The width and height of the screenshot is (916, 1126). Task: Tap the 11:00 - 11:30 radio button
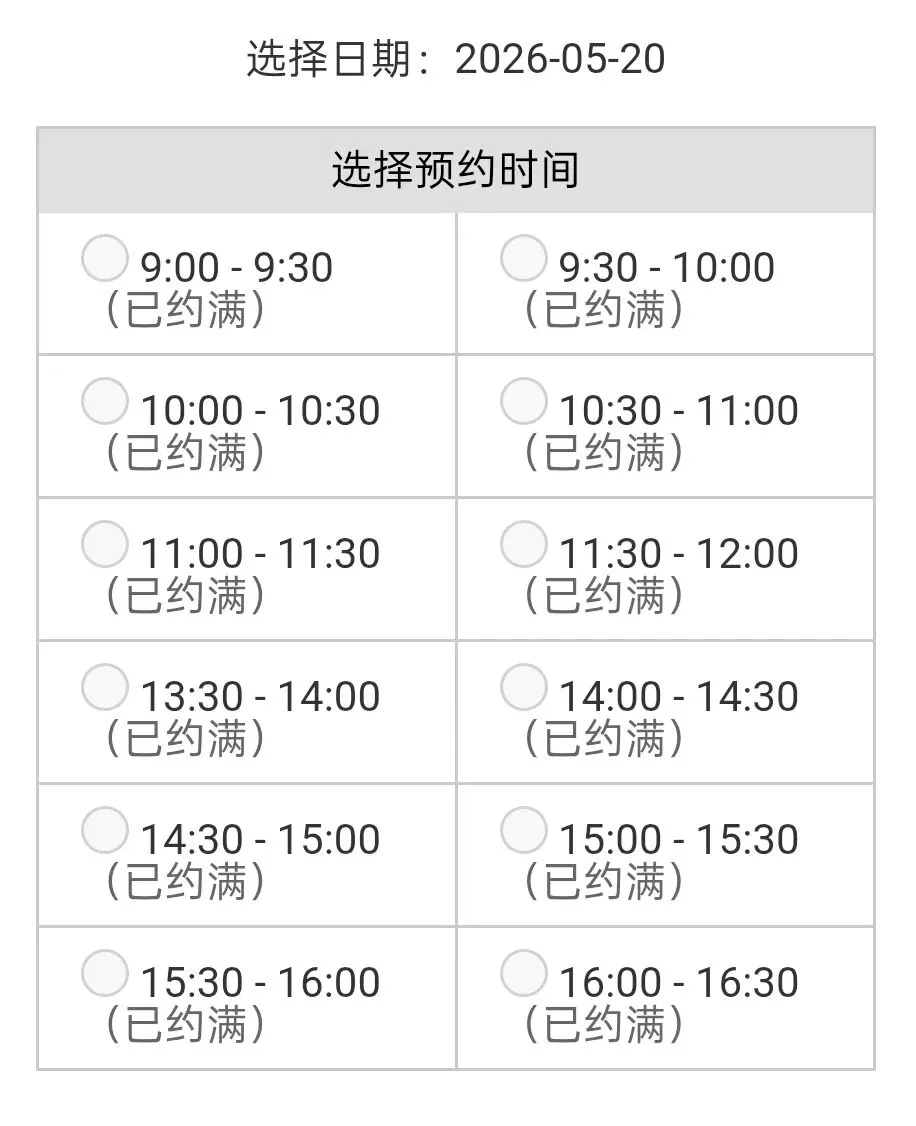pyautogui.click(x=105, y=544)
